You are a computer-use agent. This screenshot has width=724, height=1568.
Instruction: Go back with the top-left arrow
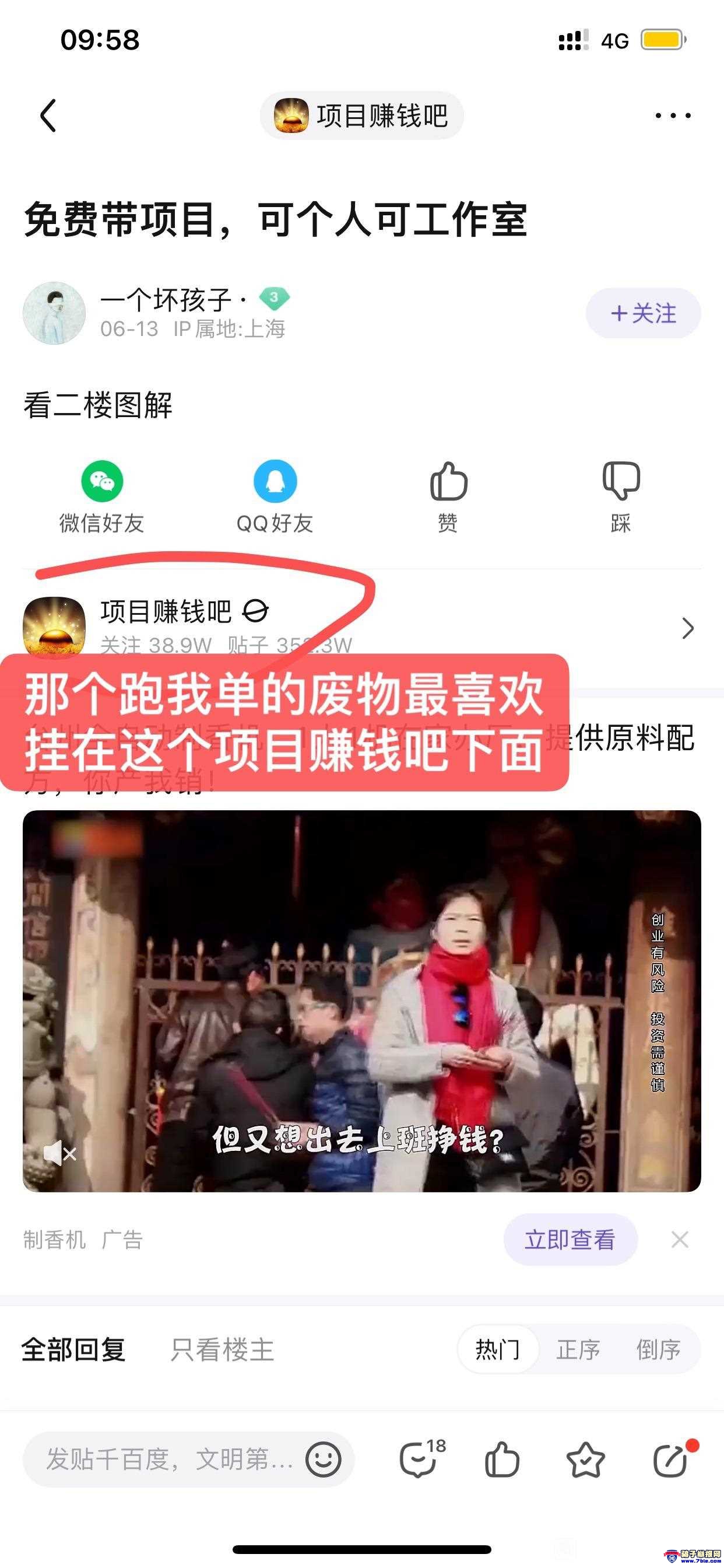point(48,115)
